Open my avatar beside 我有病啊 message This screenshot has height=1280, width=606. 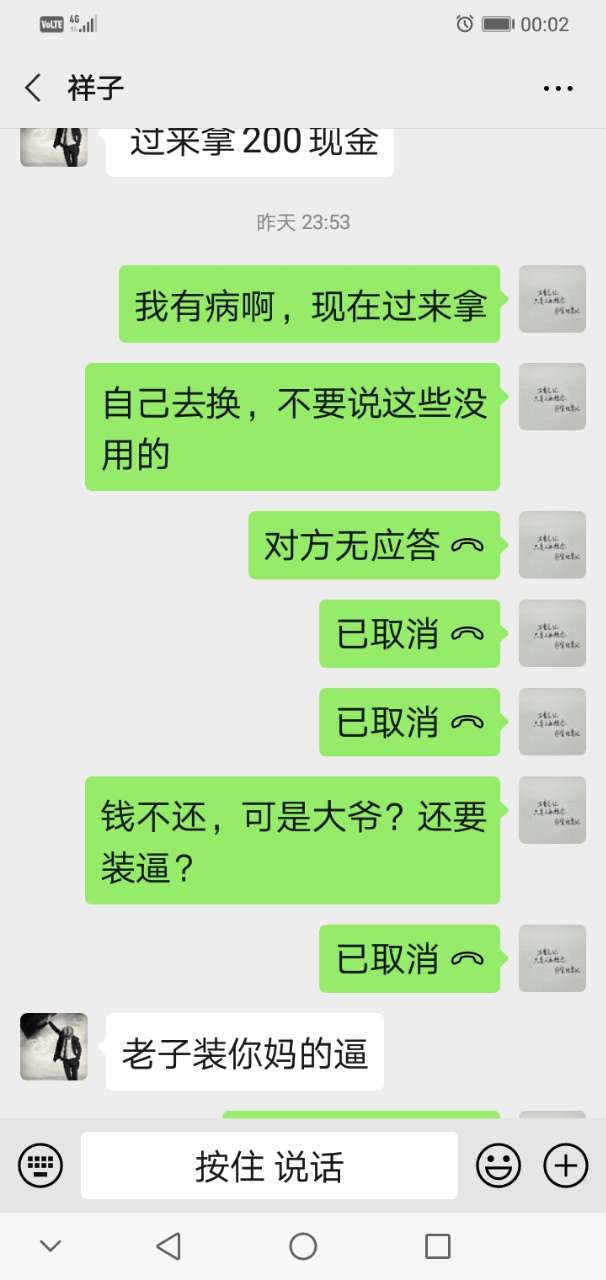coord(552,299)
